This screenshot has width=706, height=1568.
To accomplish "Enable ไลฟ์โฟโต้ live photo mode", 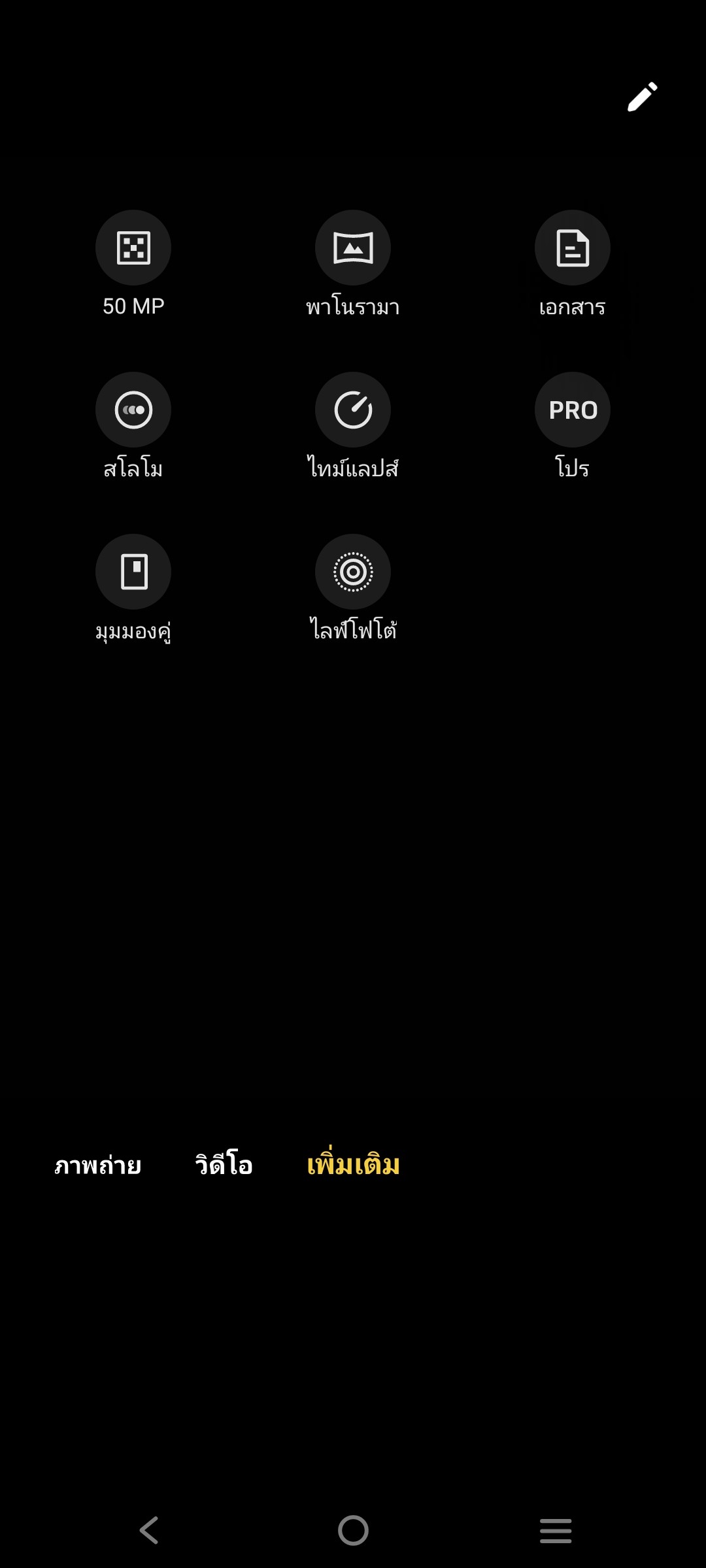I will [353, 572].
